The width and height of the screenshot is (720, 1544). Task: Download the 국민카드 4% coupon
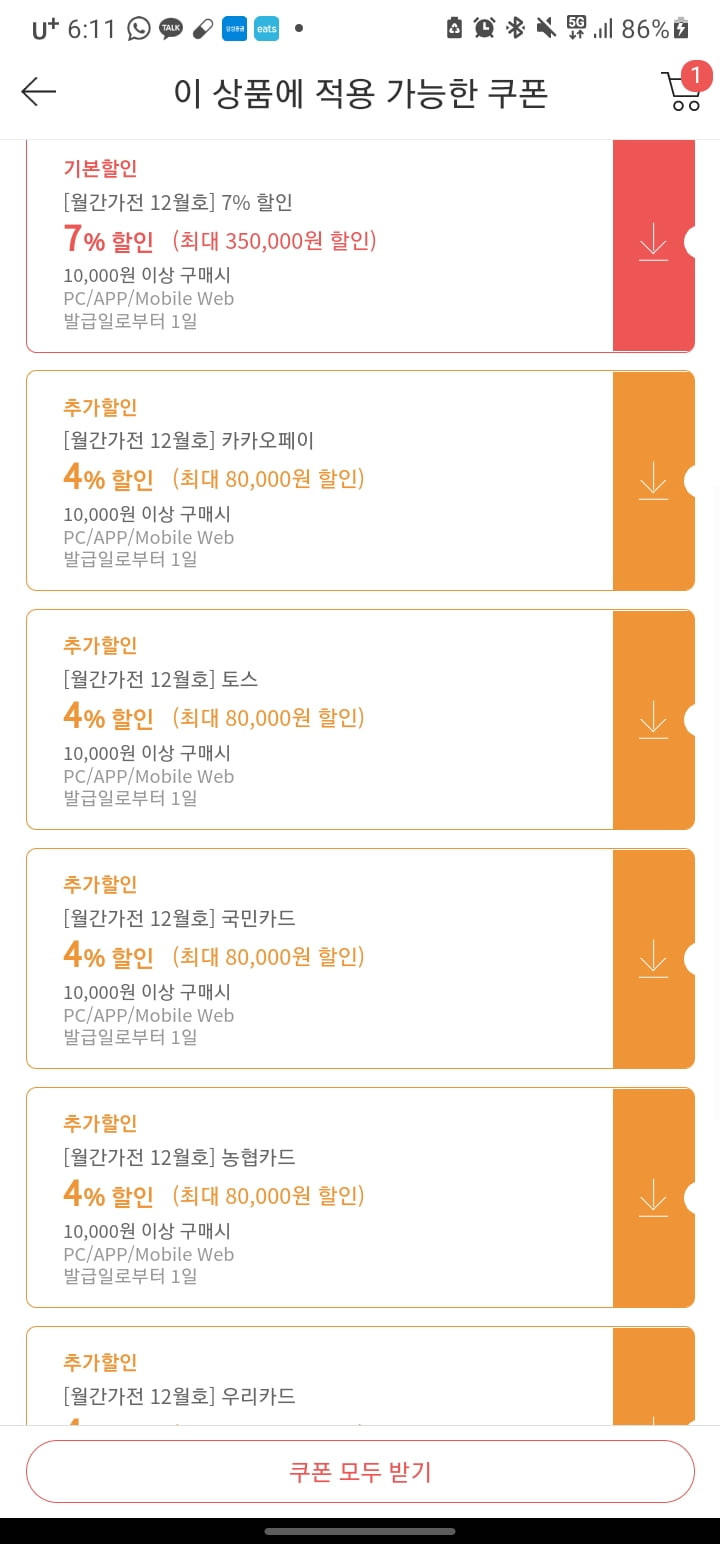pyautogui.click(x=653, y=959)
